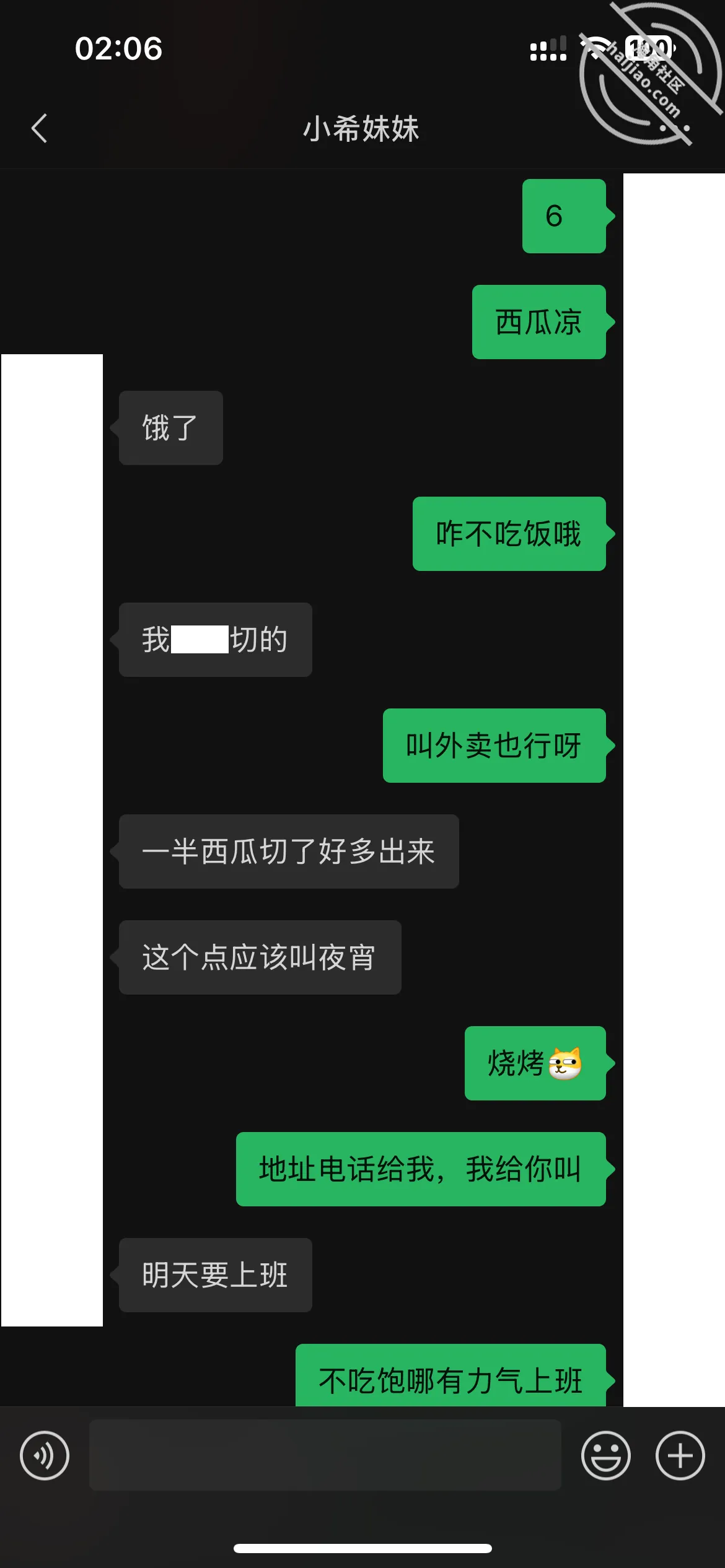Viewport: 725px width, 1568px height.
Task: Open the emoji sticker panel
Action: point(605,1455)
